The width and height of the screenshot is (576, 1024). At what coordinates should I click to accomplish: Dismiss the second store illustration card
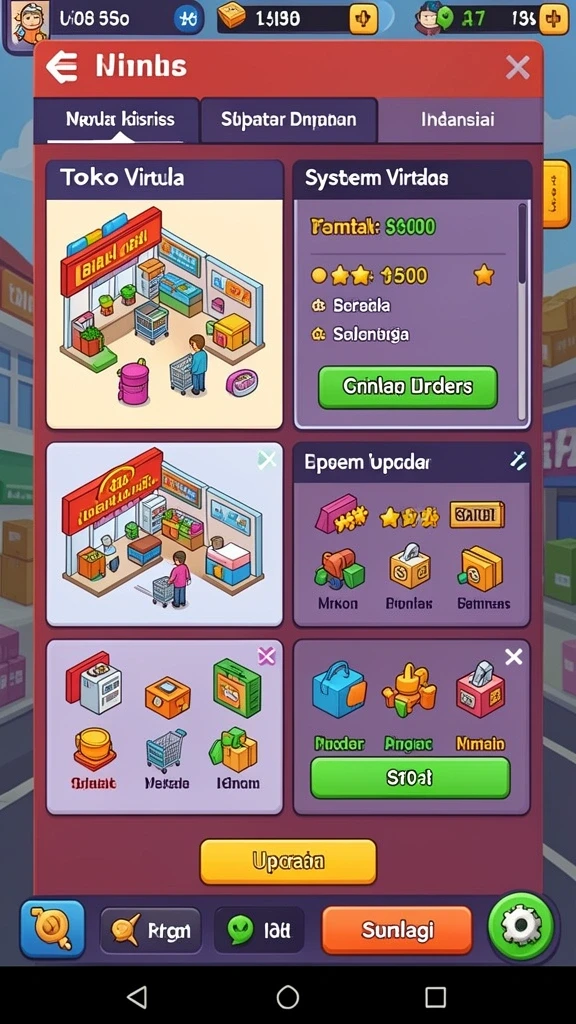point(266,460)
